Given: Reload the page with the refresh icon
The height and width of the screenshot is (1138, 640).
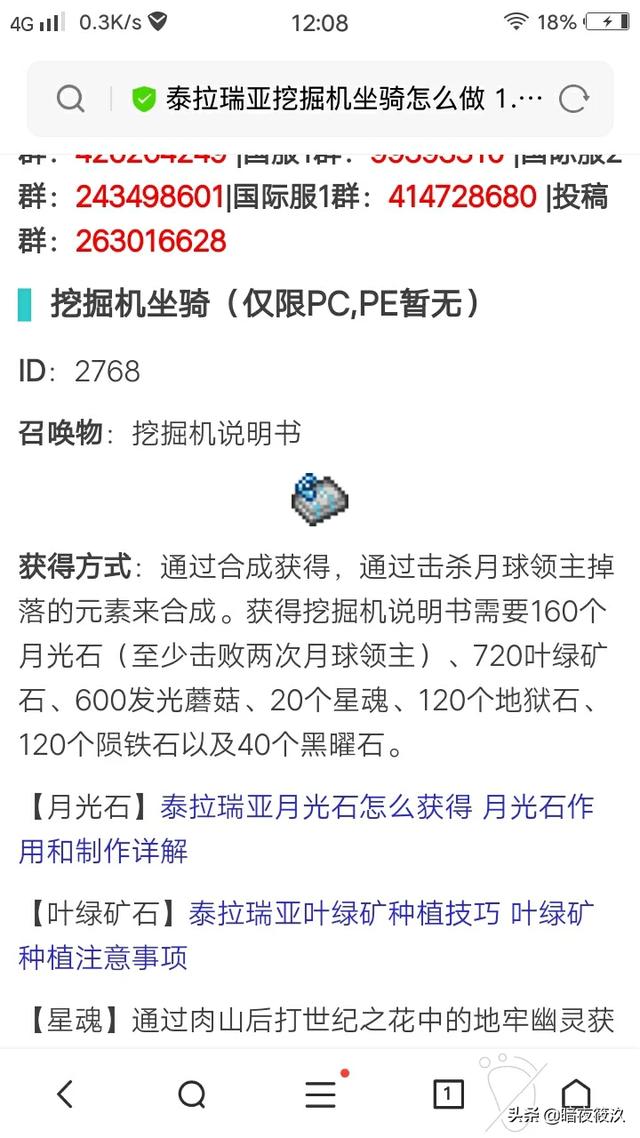Looking at the screenshot, I should 574,98.
